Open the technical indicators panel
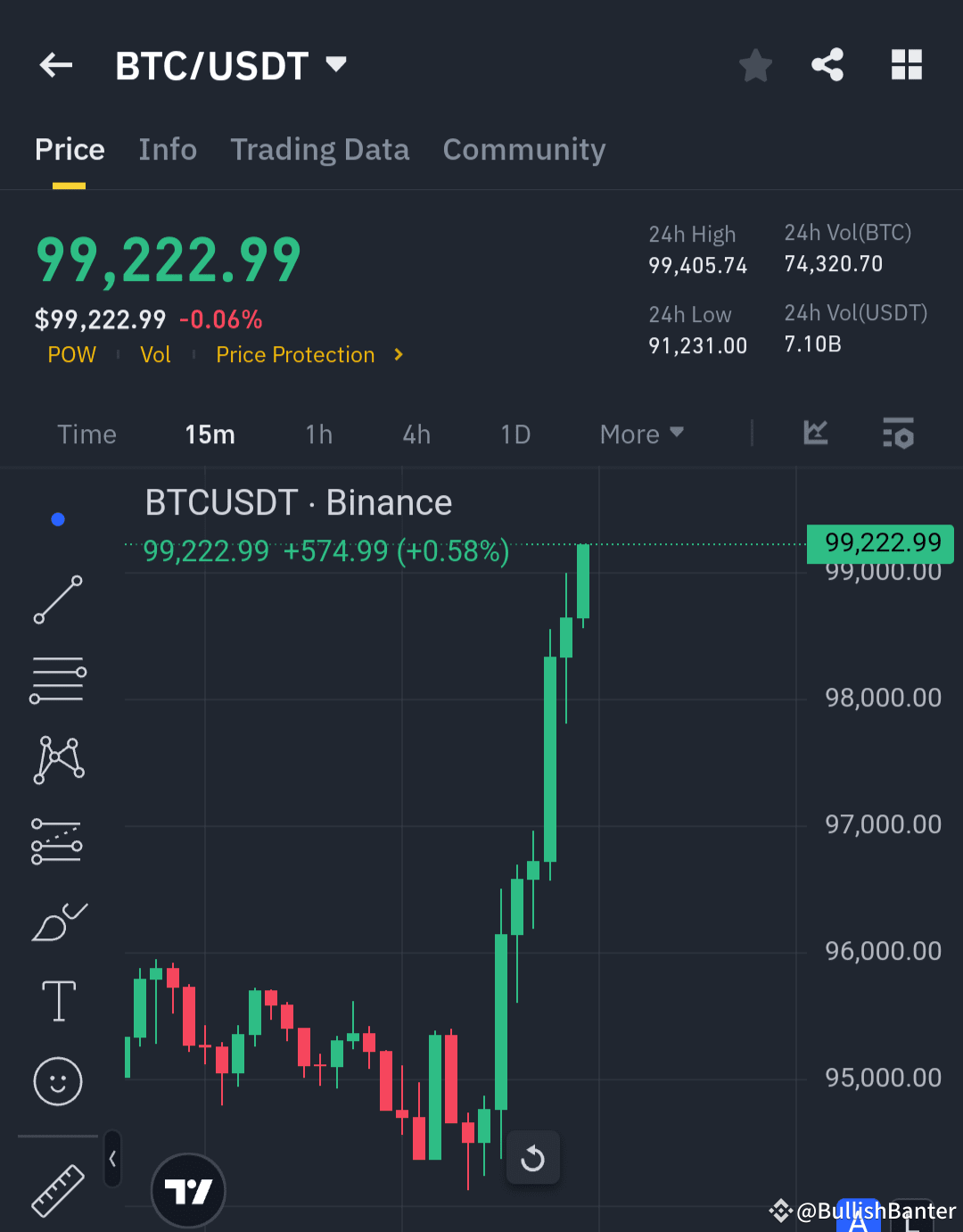The image size is (963, 1232). click(815, 434)
